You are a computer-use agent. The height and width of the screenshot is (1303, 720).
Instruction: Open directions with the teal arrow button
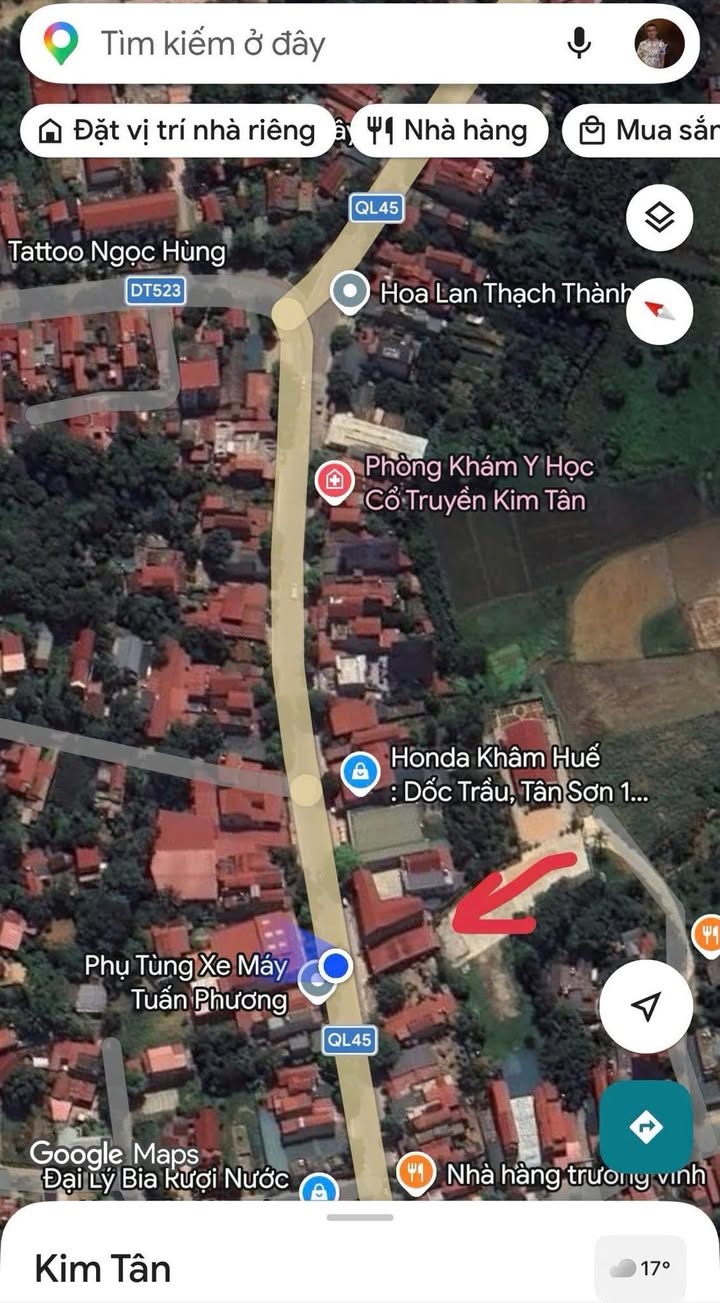pos(646,1127)
